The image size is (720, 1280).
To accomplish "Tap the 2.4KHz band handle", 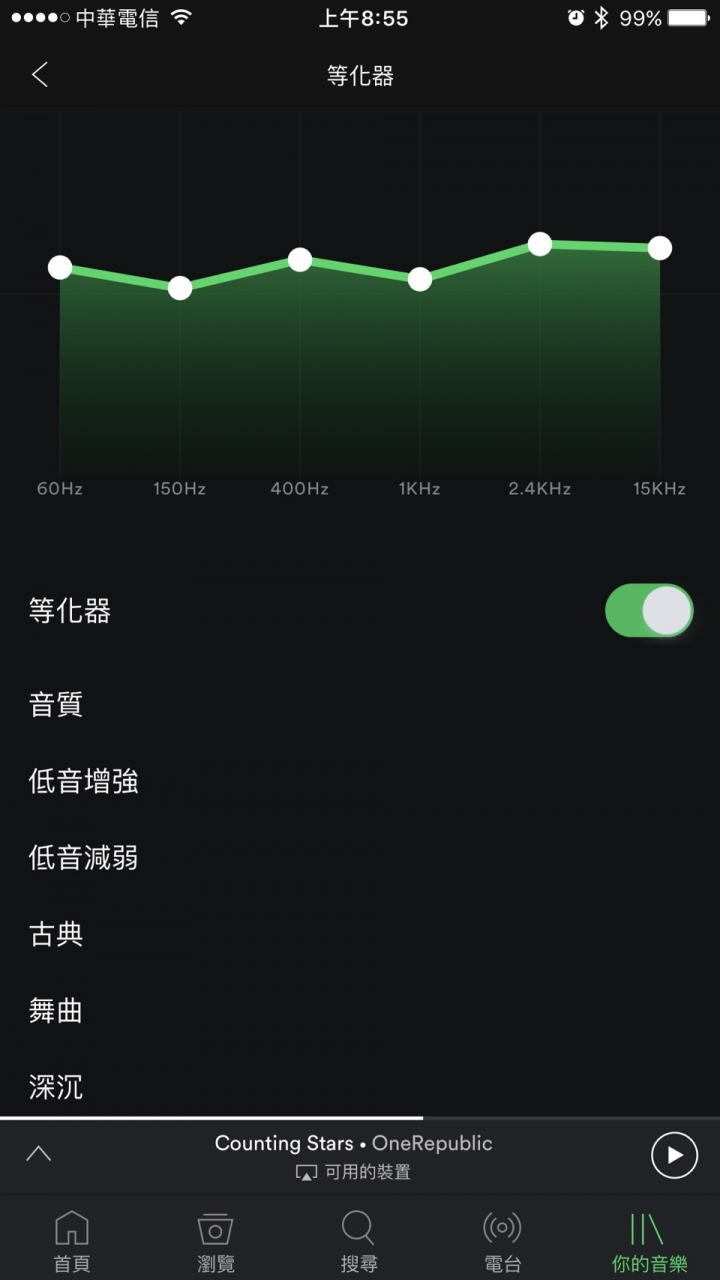I will (x=540, y=244).
